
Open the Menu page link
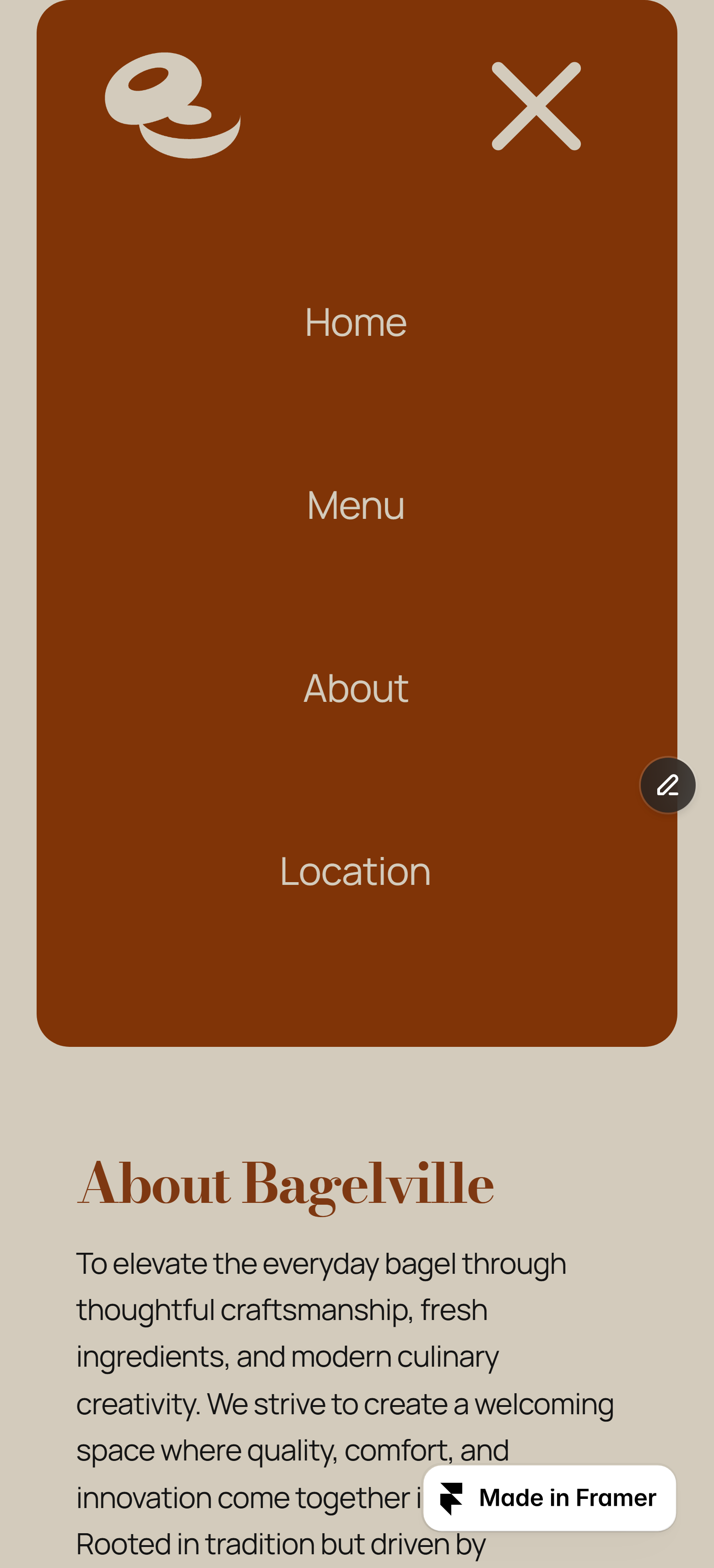pos(356,505)
